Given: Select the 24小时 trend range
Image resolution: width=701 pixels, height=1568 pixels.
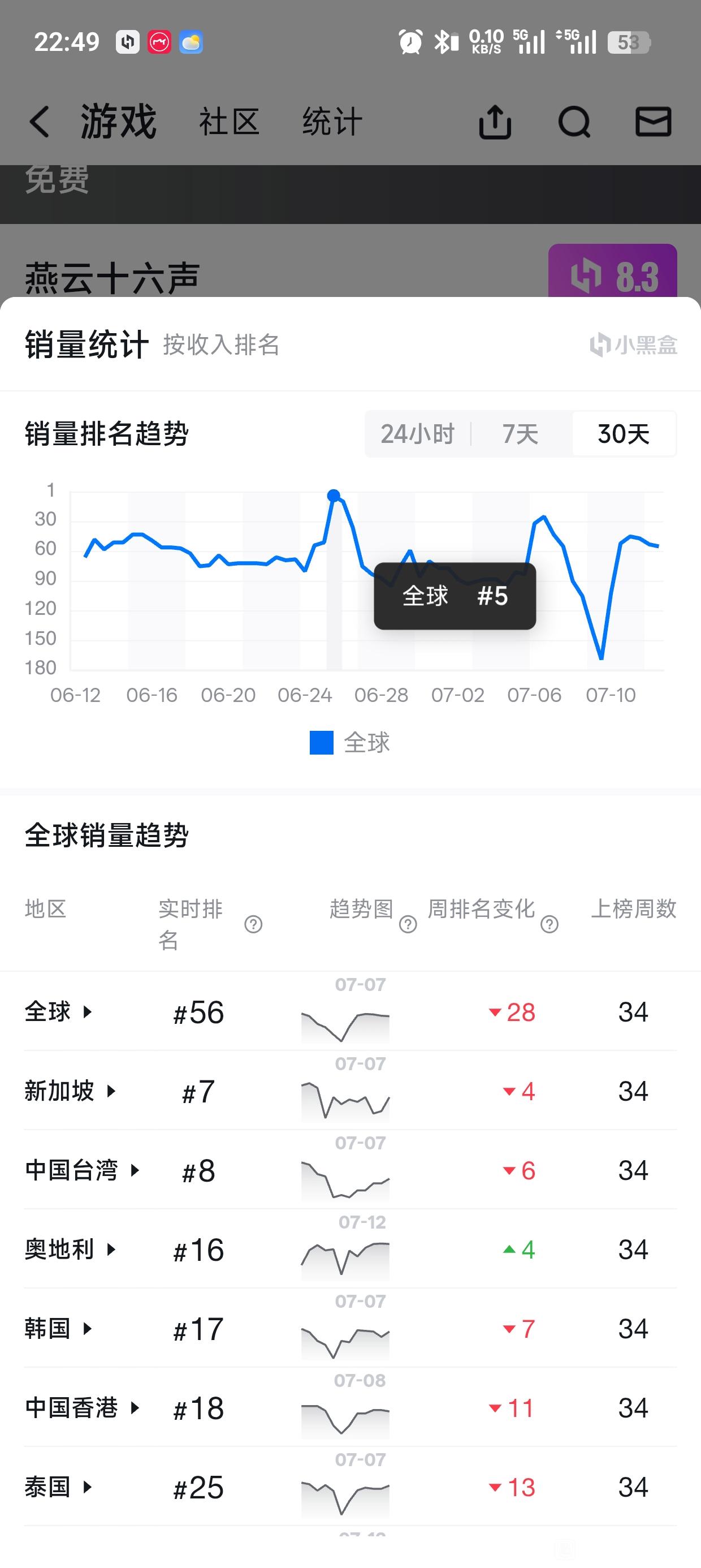Looking at the screenshot, I should [418, 434].
